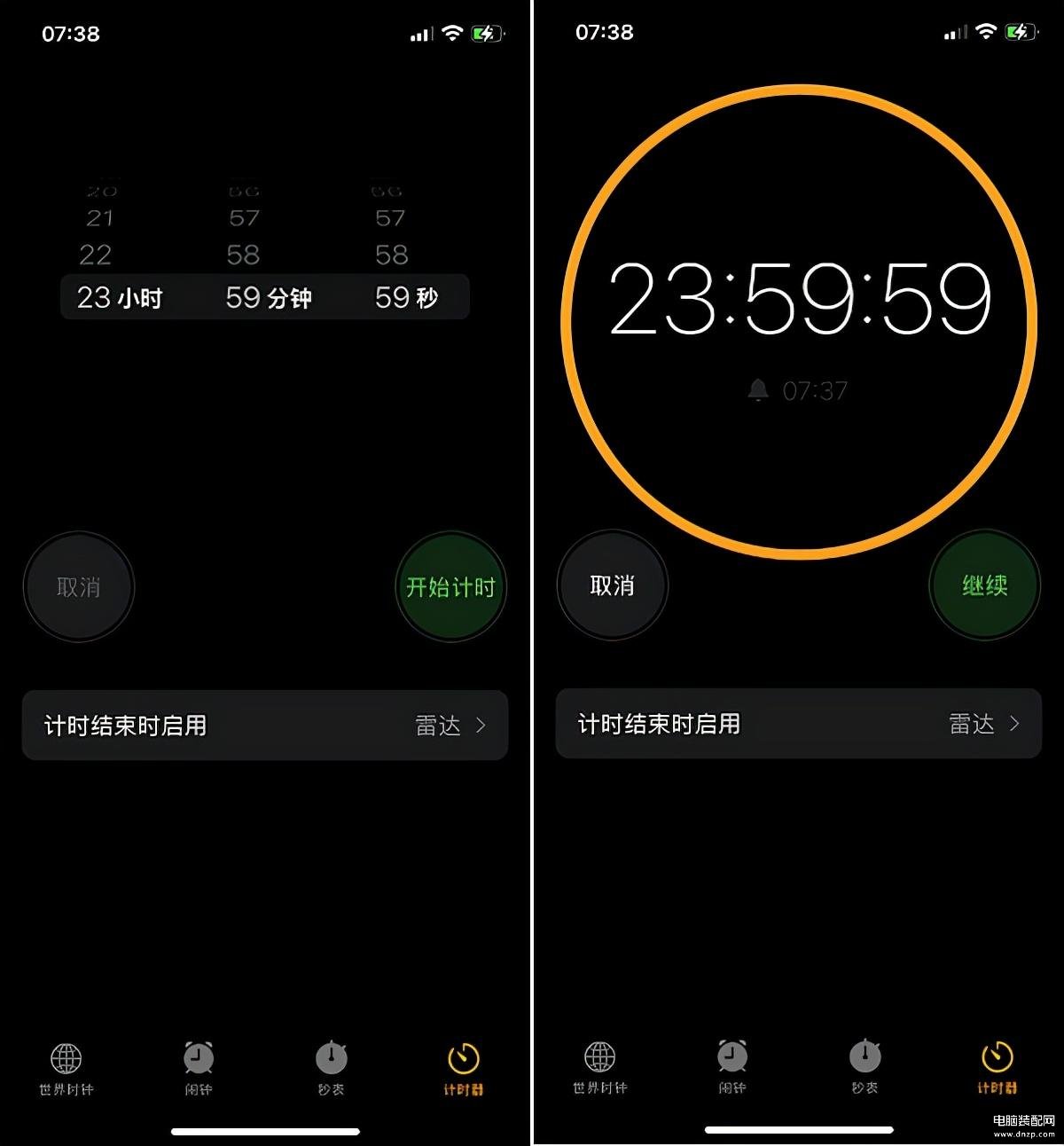Resume the paused timer with 继续
Image resolution: width=1064 pixels, height=1146 pixels.
[x=984, y=585]
